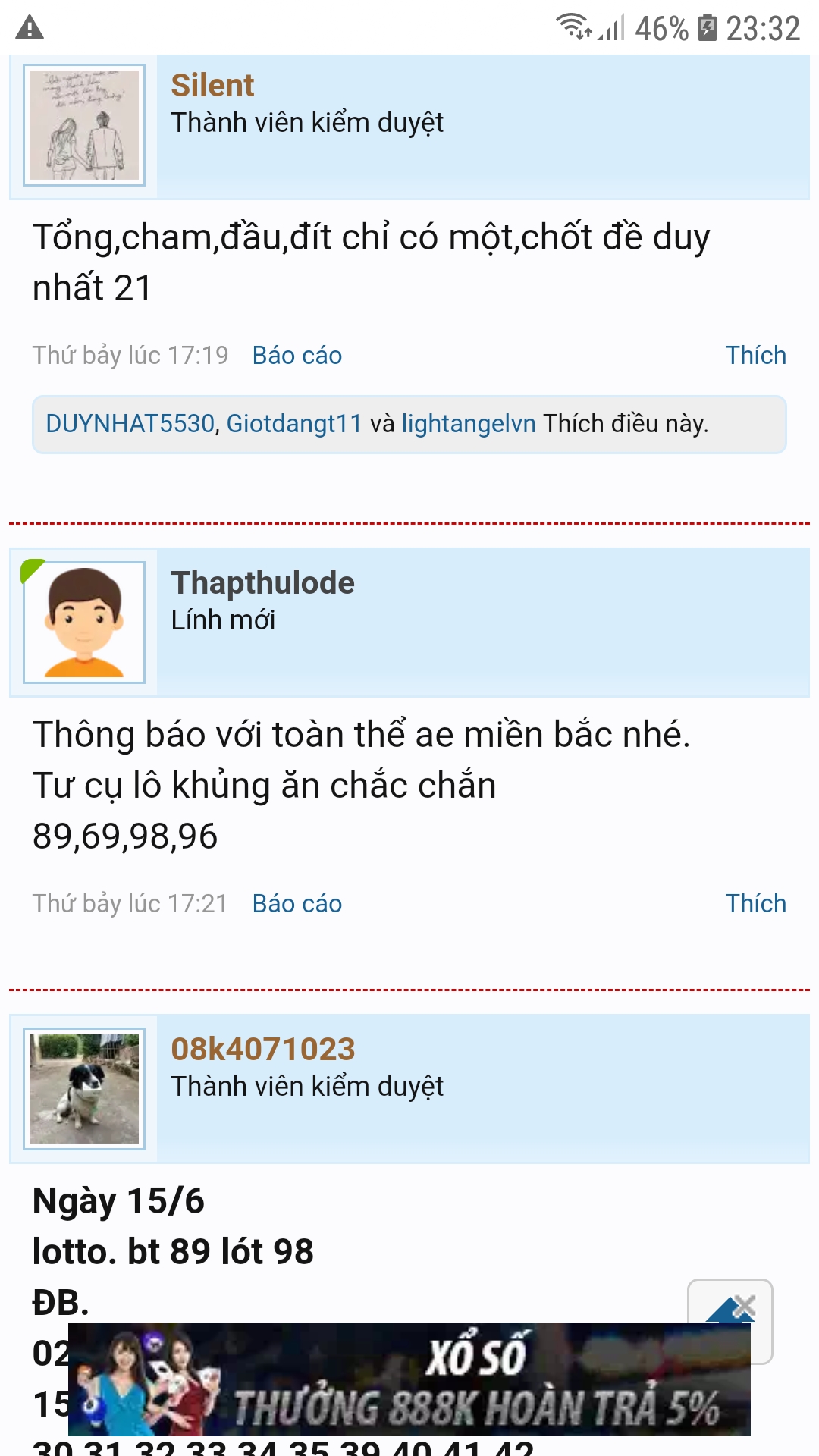Viewport: 819px width, 1456px height.
Task: Tap Silent's avatar picture
Action: [x=84, y=125]
